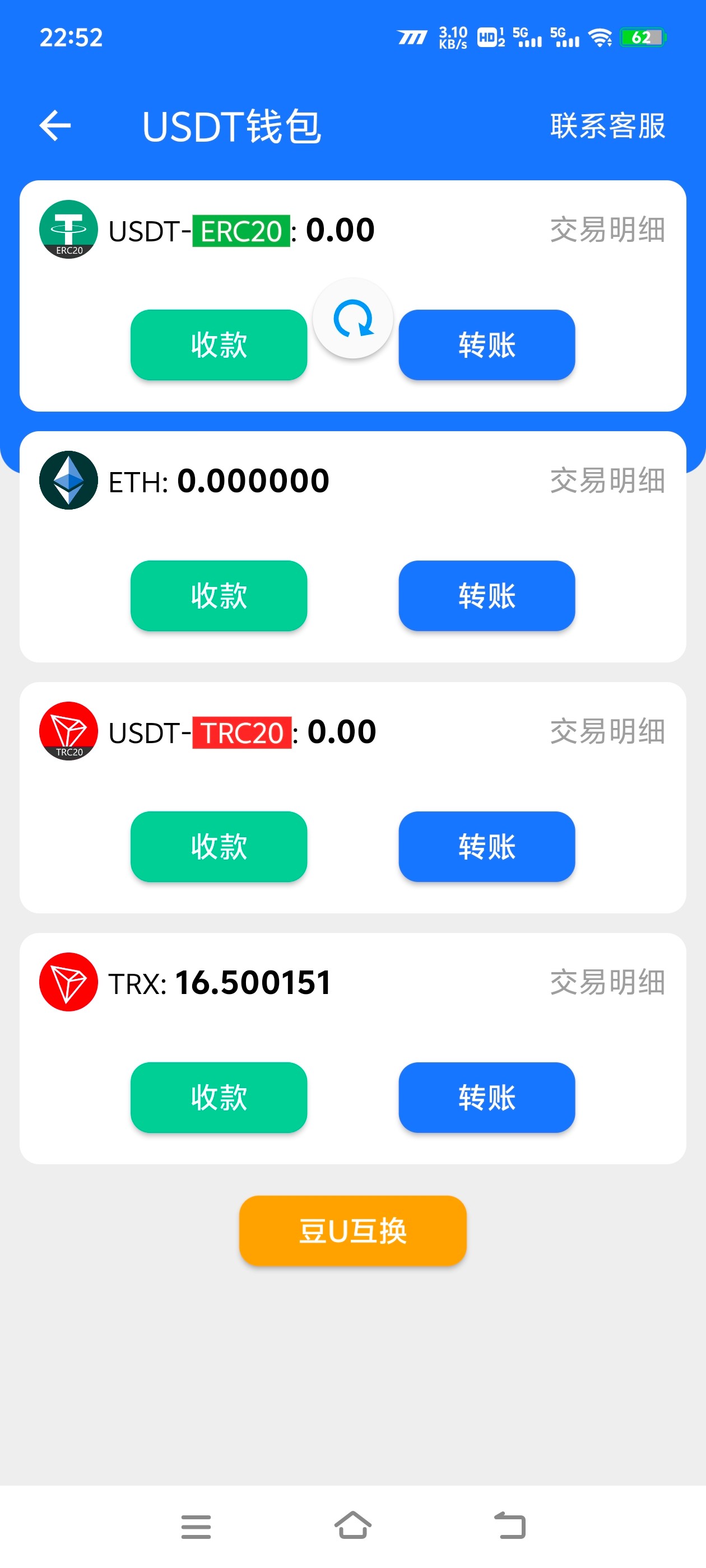Show 交易明细 for USDT-TRC20
The height and width of the screenshot is (1568, 706).
[x=607, y=732]
